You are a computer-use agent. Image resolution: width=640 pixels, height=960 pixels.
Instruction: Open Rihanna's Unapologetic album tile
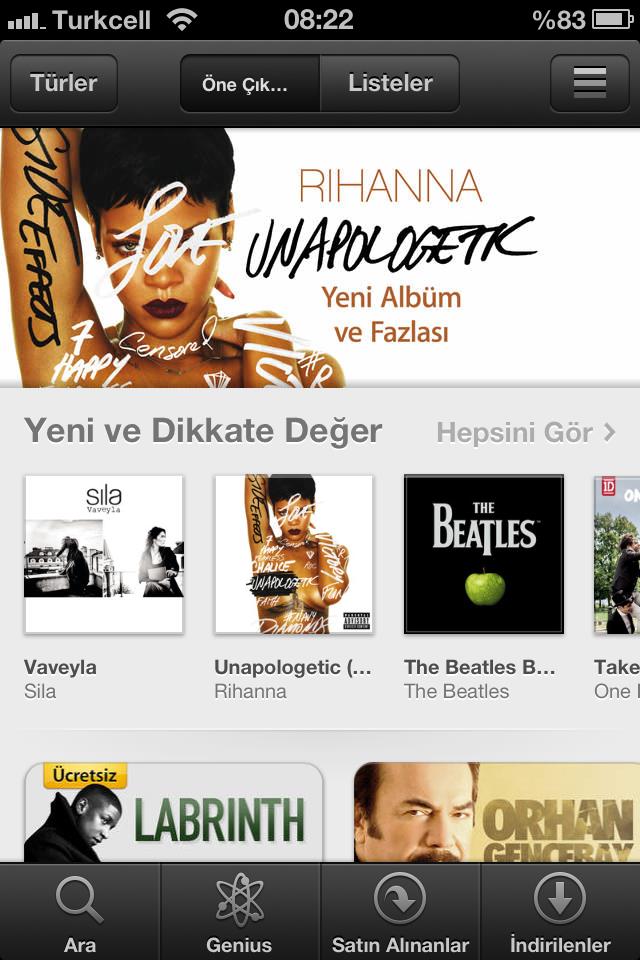[x=293, y=554]
